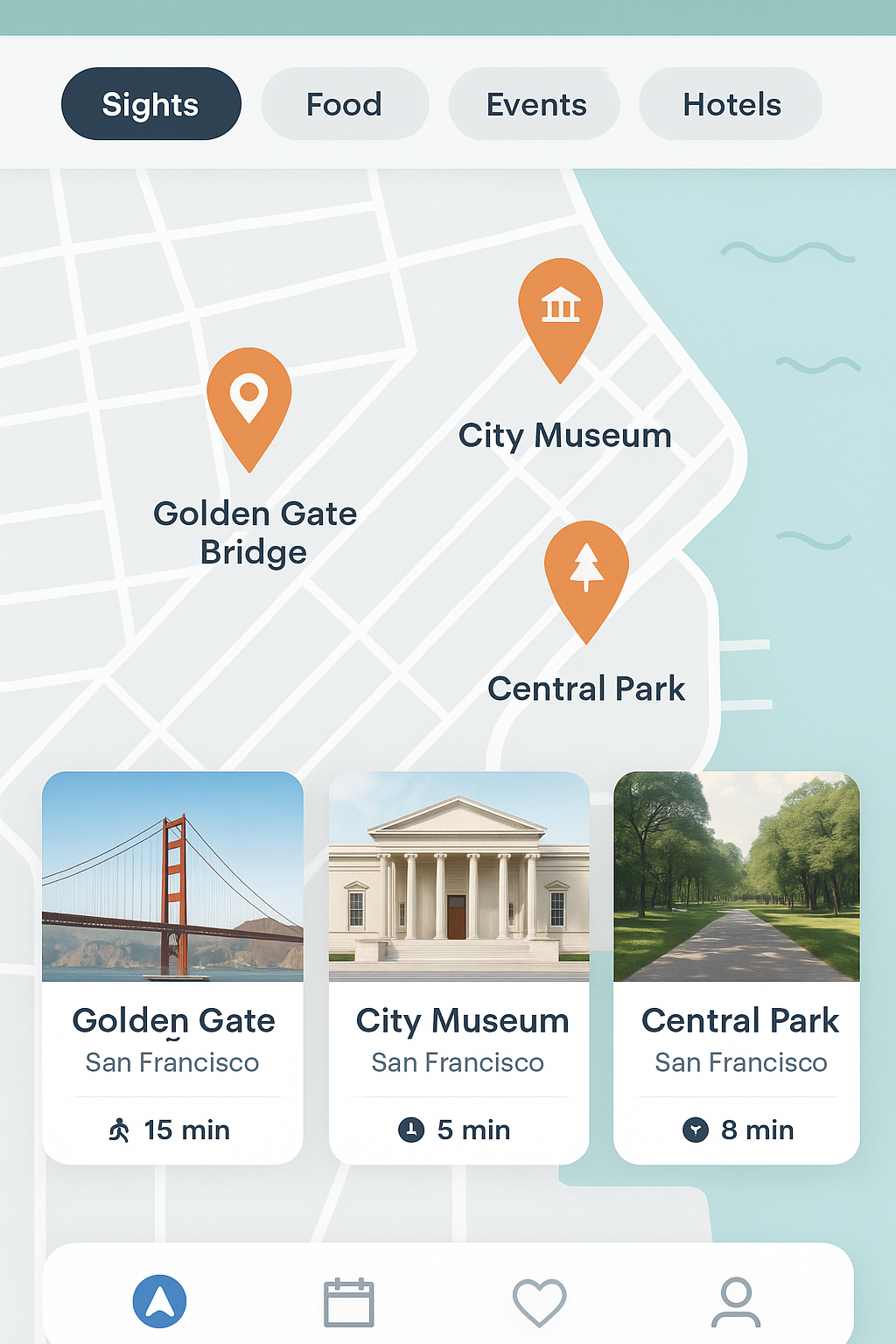Viewport: 896px width, 1344px height.
Task: Switch to the Food category
Action: (x=345, y=104)
